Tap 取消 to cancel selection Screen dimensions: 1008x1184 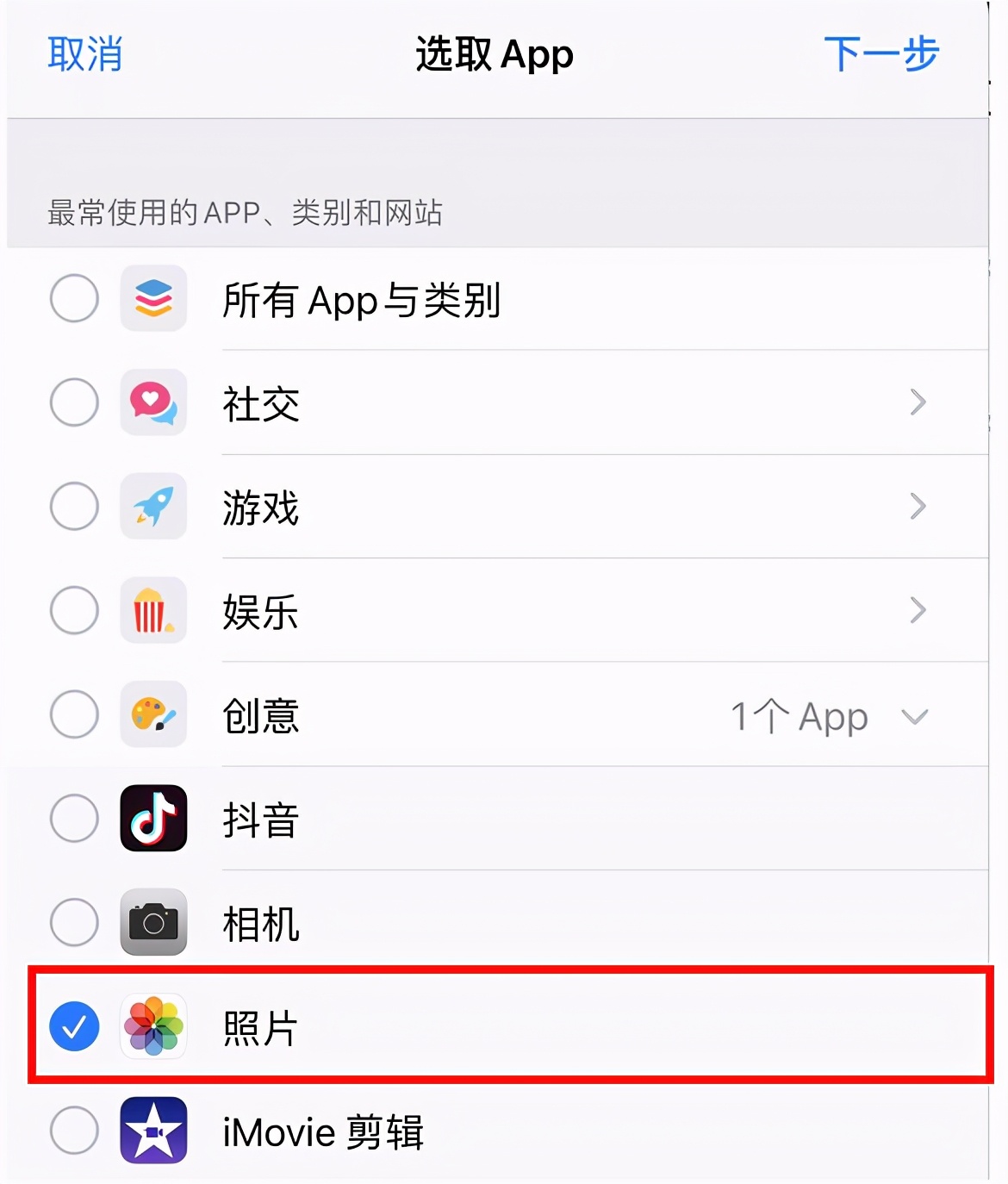click(84, 54)
